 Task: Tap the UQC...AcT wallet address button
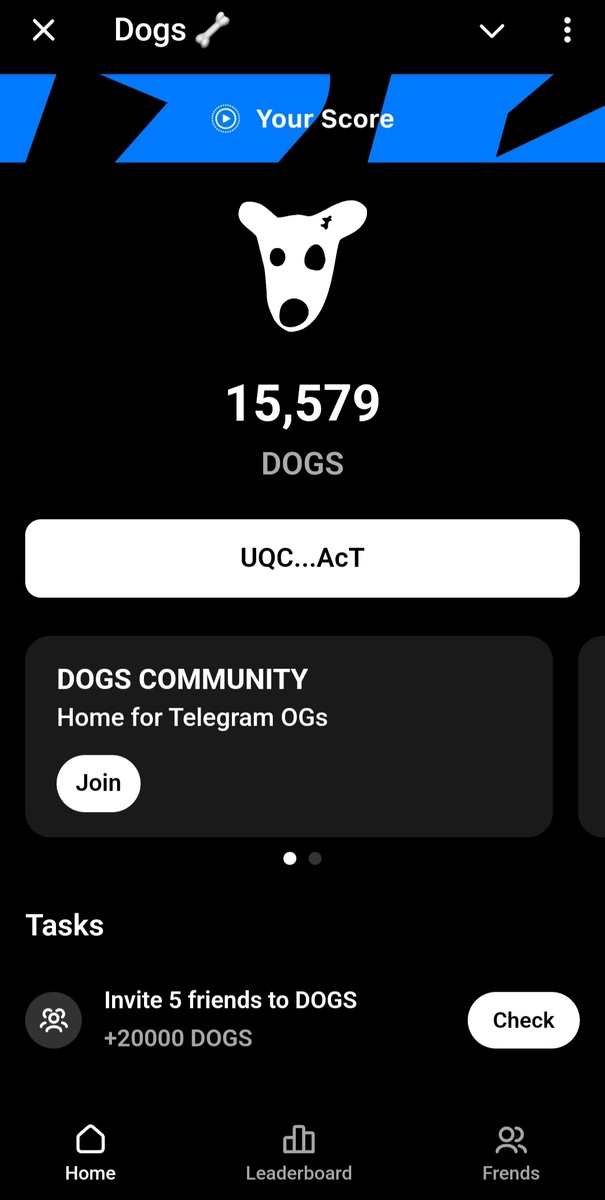(302, 558)
